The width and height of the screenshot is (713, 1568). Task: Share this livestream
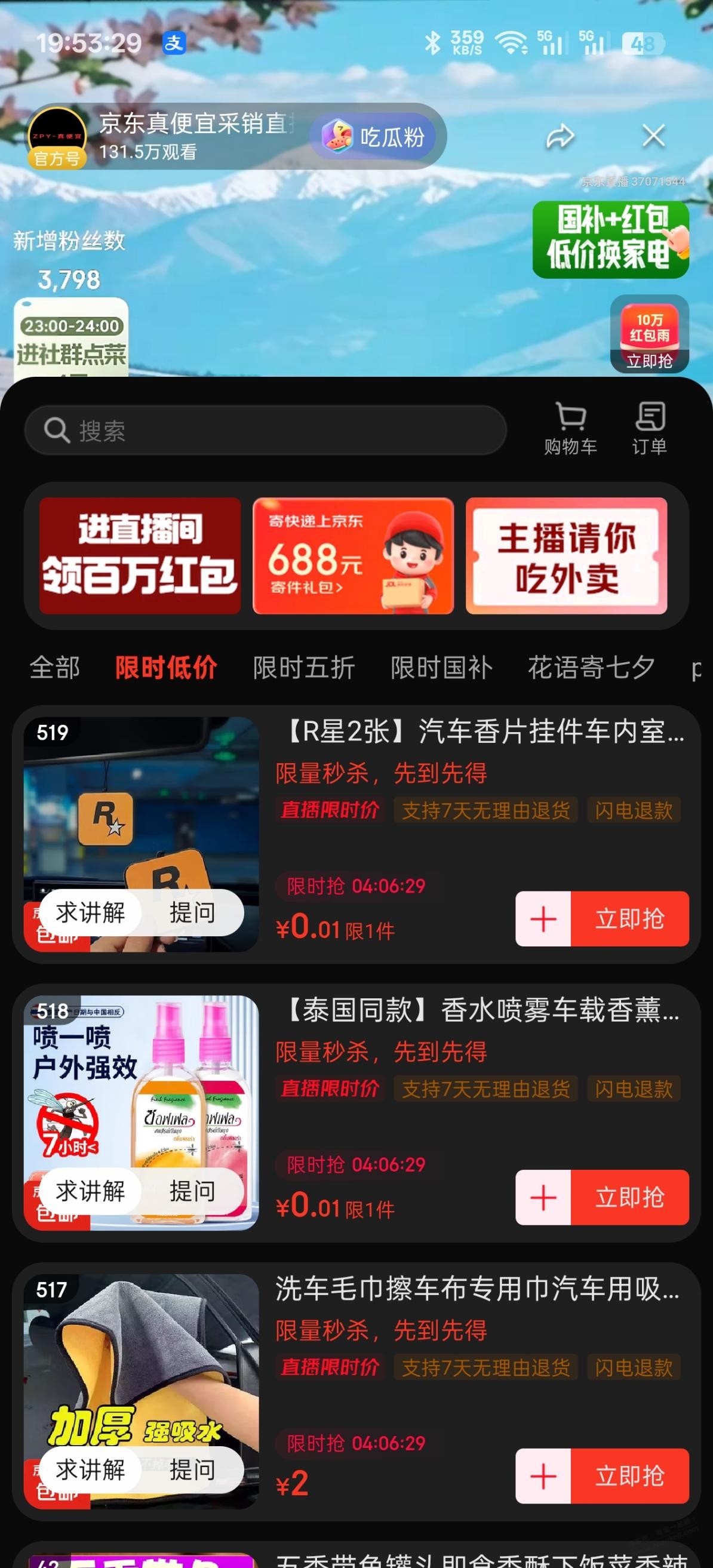[x=560, y=136]
